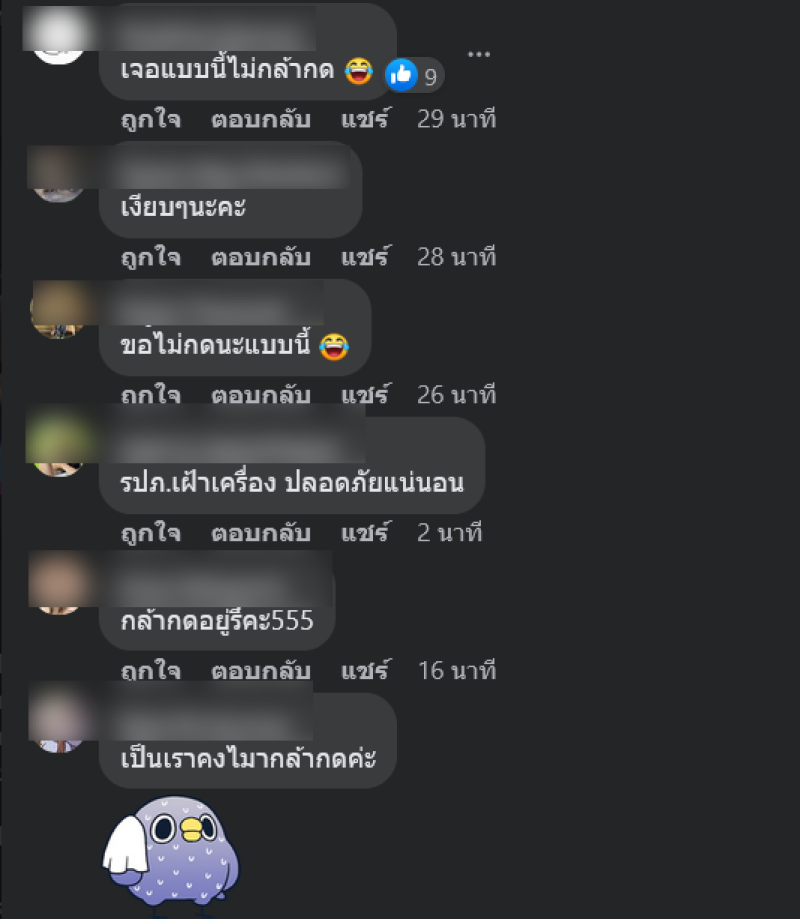Reply to the comment posted 26 นาที ago

click(x=261, y=395)
